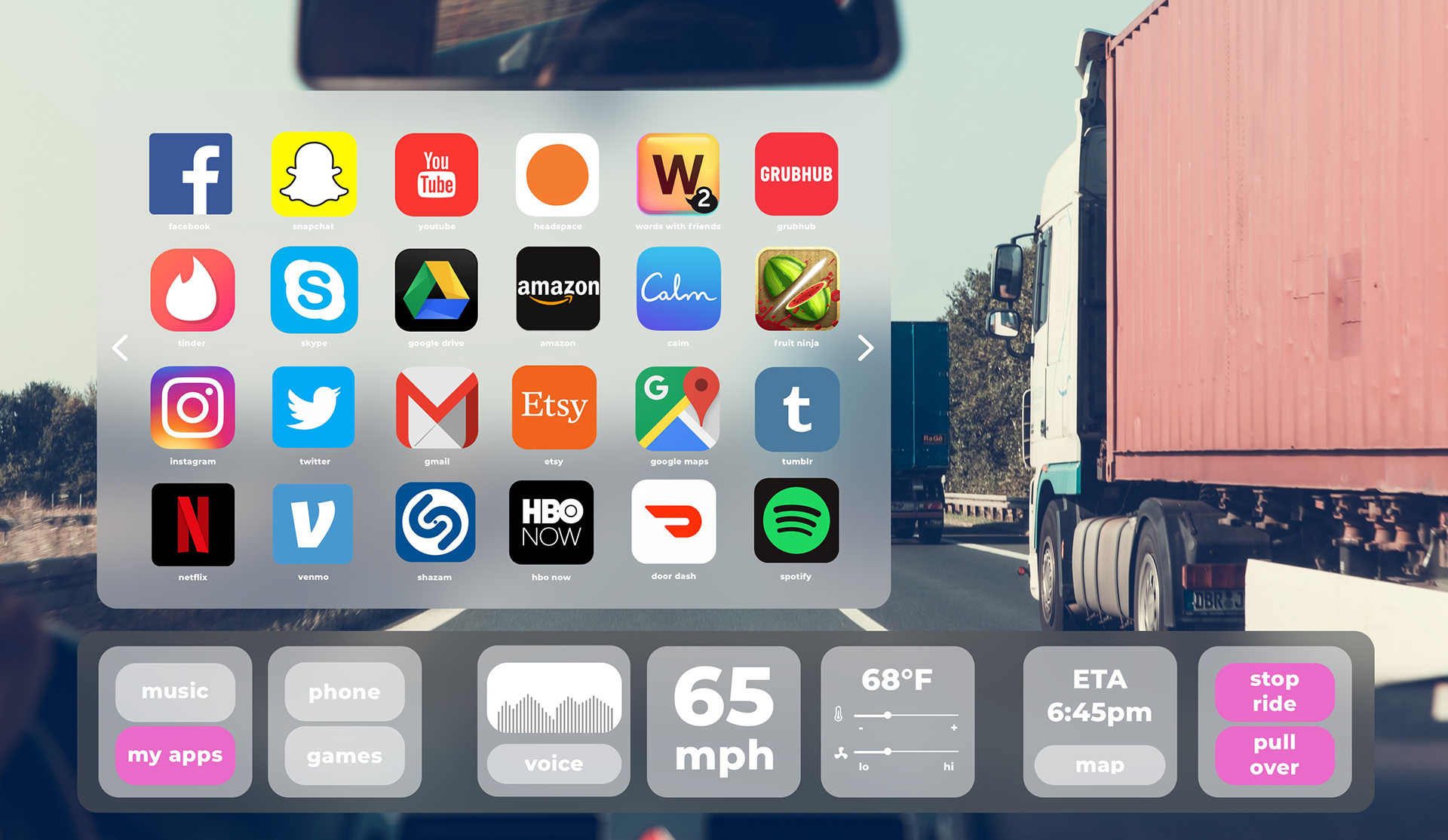Request the car to pull over
This screenshot has height=840, width=1448.
[1275, 755]
